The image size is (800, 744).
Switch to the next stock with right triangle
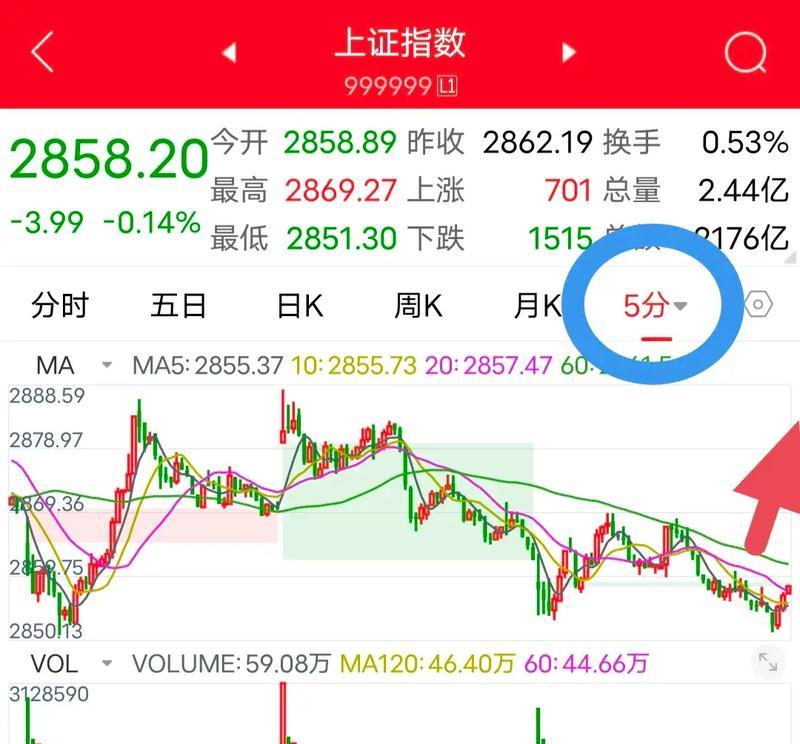pyautogui.click(x=569, y=51)
